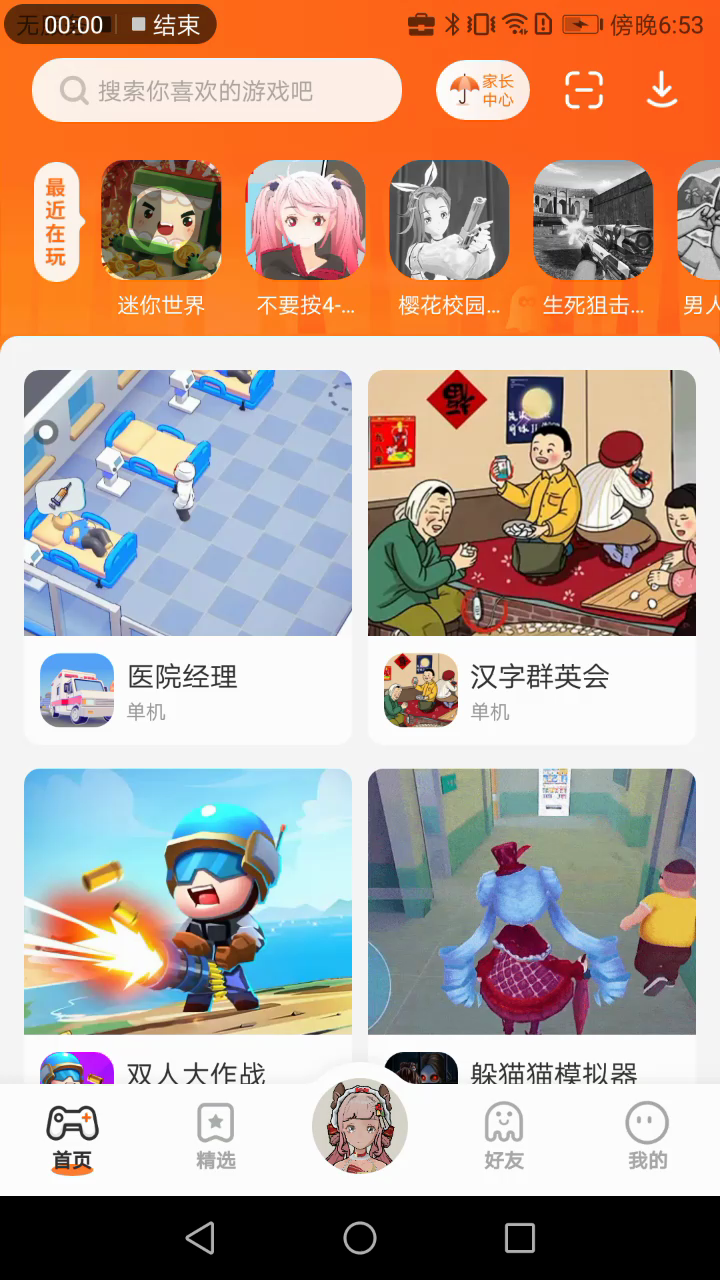Open recent apps from the navigation bar

tap(520, 1238)
